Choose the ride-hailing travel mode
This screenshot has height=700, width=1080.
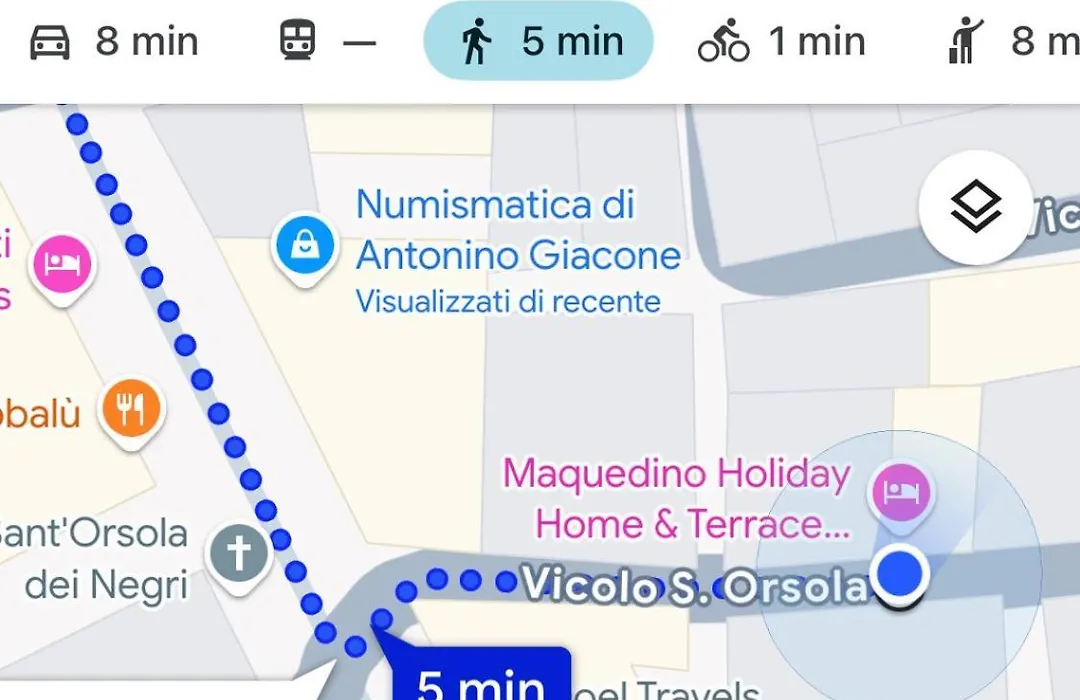(x=1010, y=42)
